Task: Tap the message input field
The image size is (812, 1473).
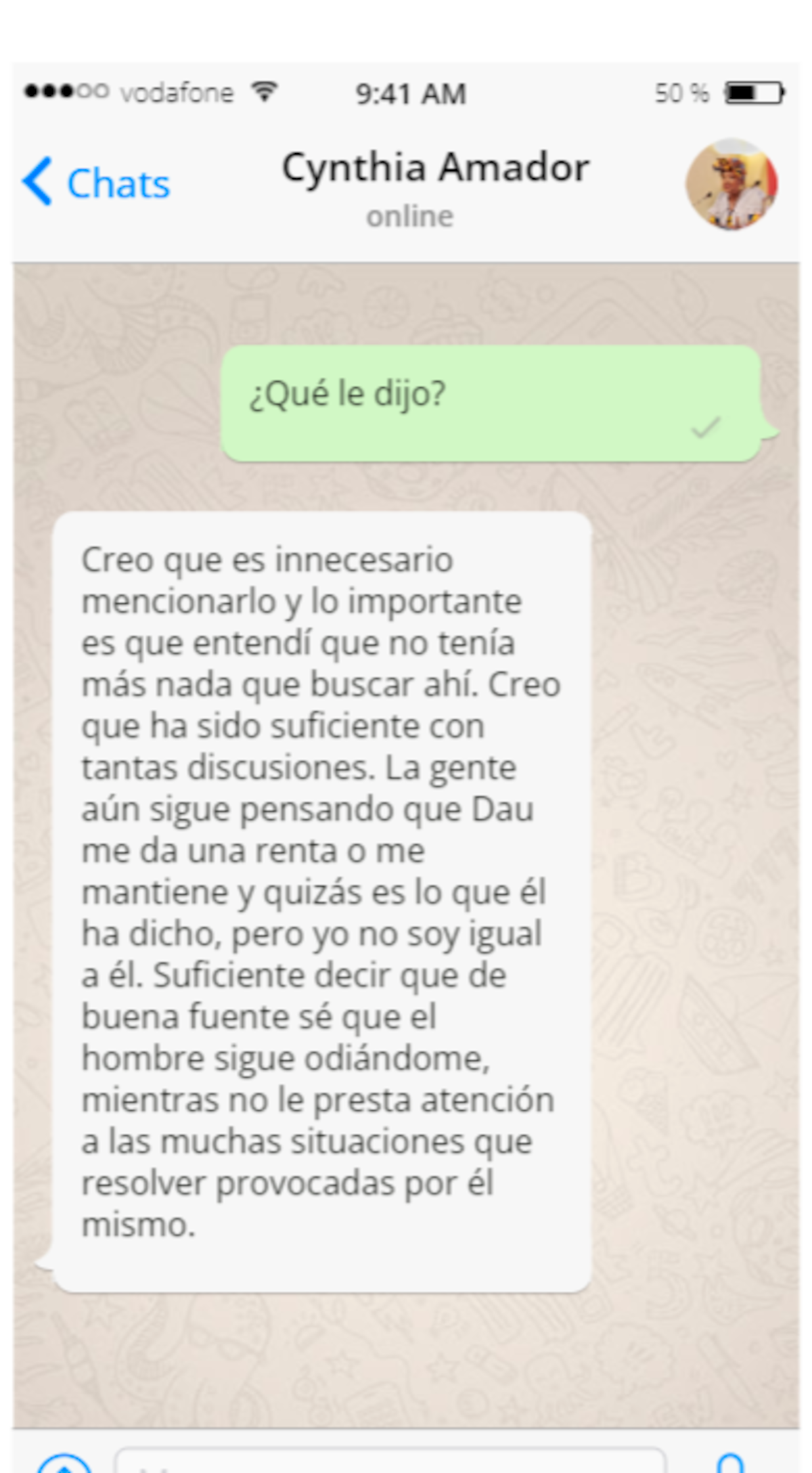Action: click(389, 1462)
